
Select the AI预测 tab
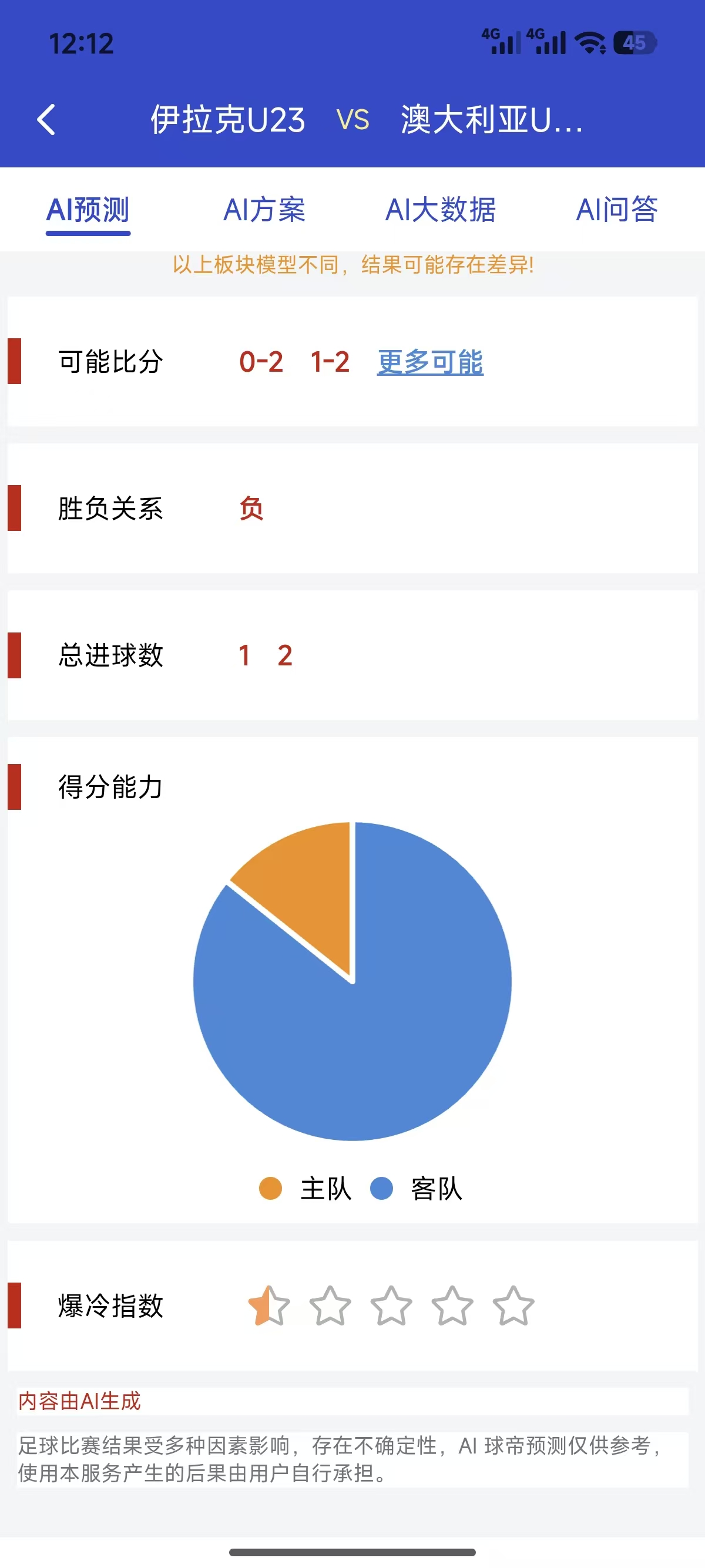88,210
